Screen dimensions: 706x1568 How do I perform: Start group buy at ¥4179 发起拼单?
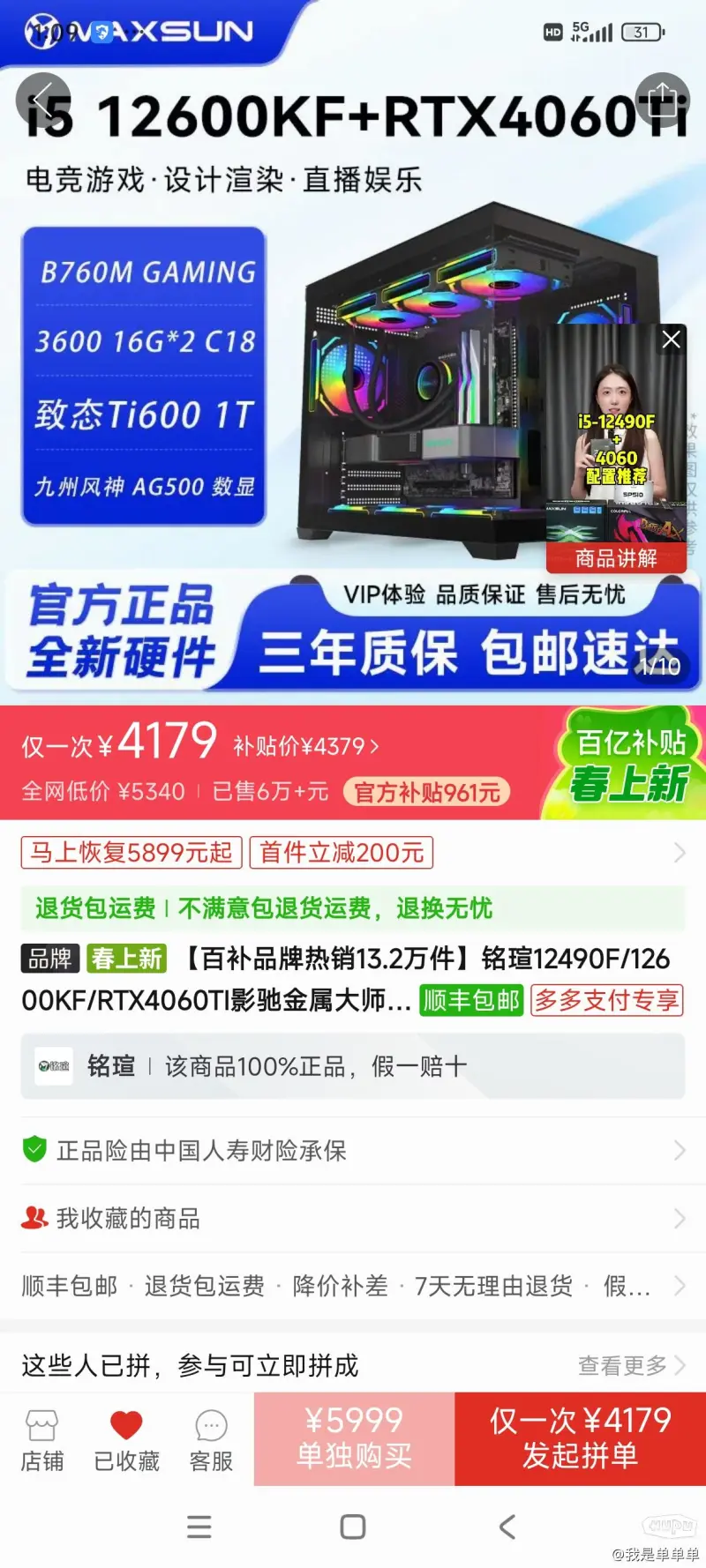tap(580, 1438)
